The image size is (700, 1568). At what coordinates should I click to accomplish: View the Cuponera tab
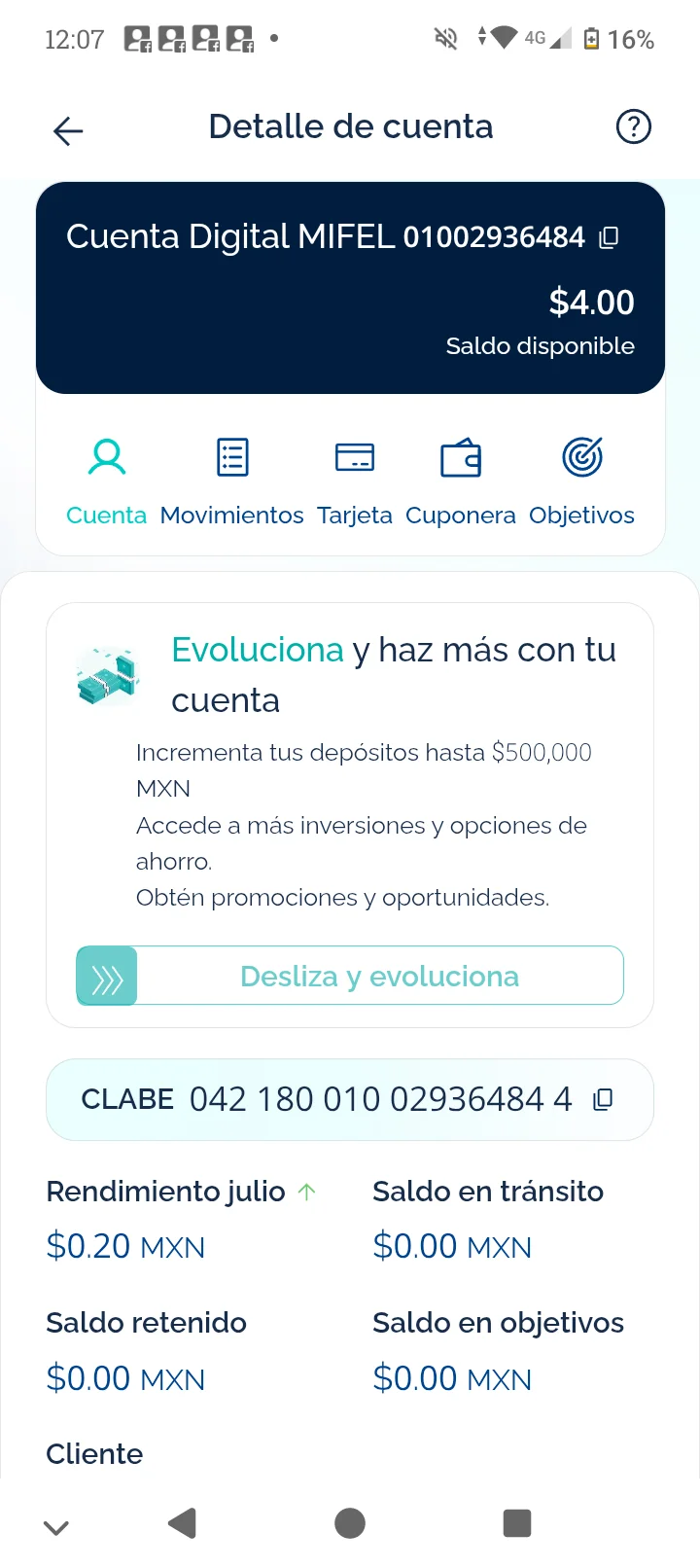pyautogui.click(x=460, y=481)
